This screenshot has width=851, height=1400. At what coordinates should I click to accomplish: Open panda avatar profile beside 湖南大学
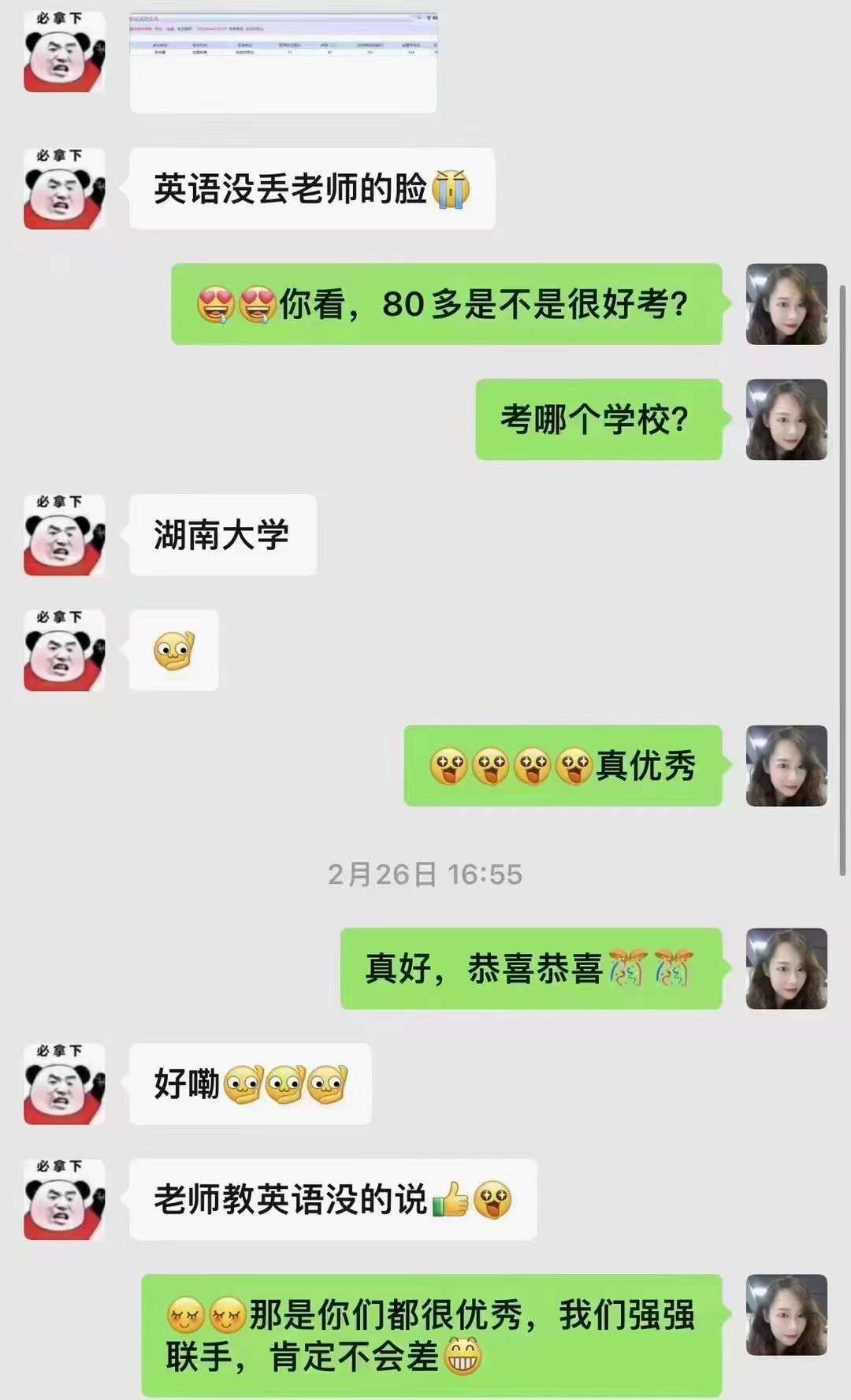coord(64,535)
